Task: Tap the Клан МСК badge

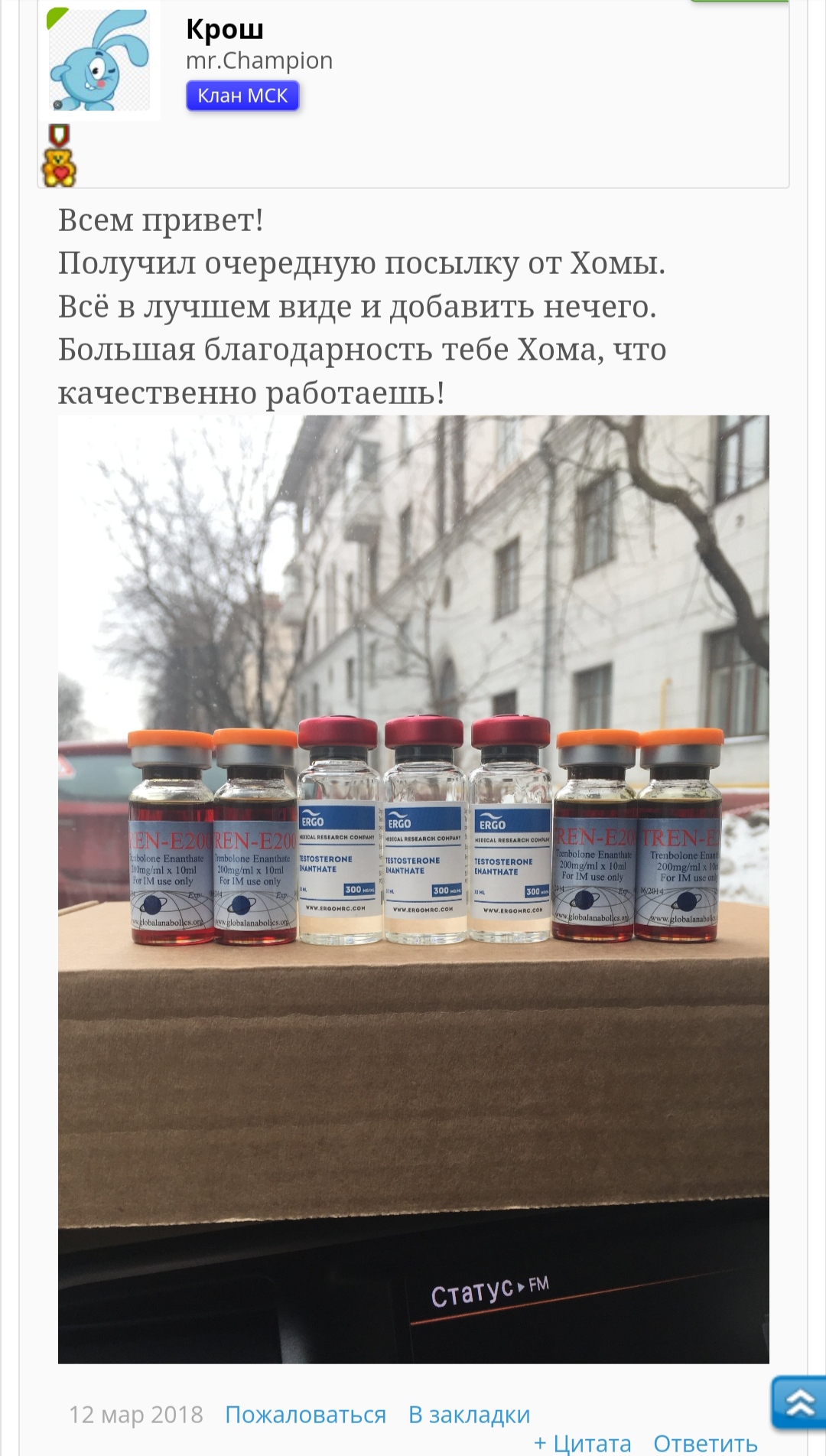Action: pyautogui.click(x=242, y=96)
